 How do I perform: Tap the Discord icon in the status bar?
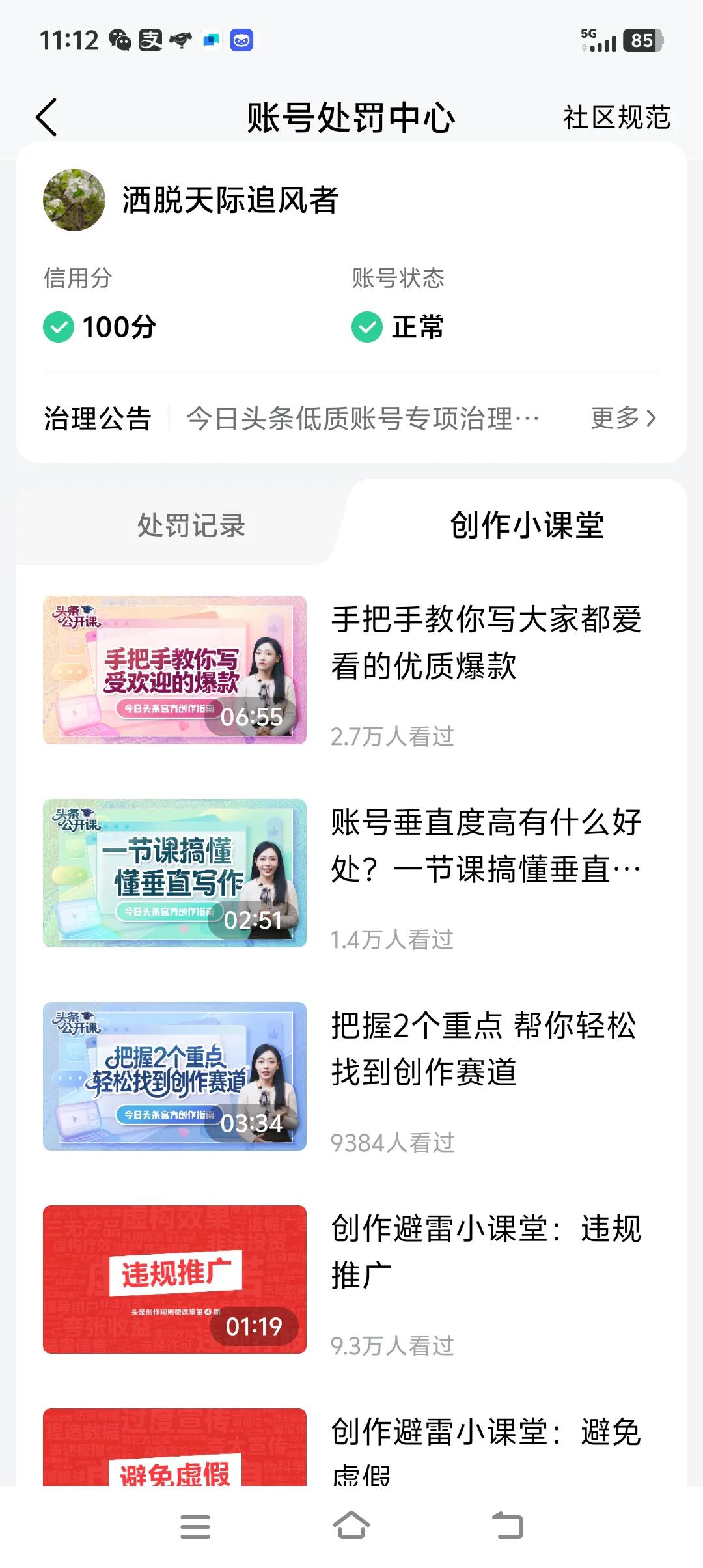[x=241, y=41]
